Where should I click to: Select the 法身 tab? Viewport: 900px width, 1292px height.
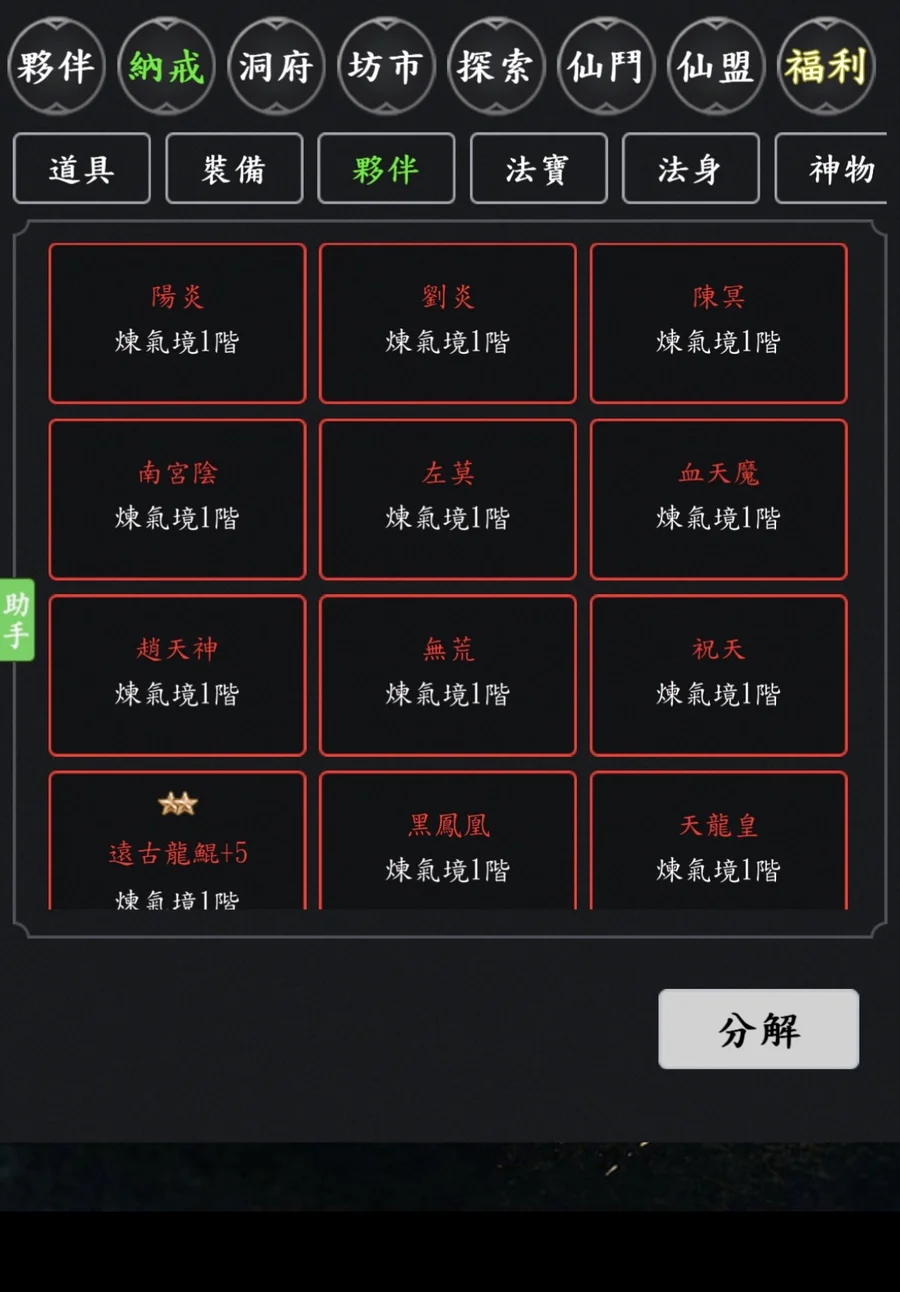click(691, 169)
